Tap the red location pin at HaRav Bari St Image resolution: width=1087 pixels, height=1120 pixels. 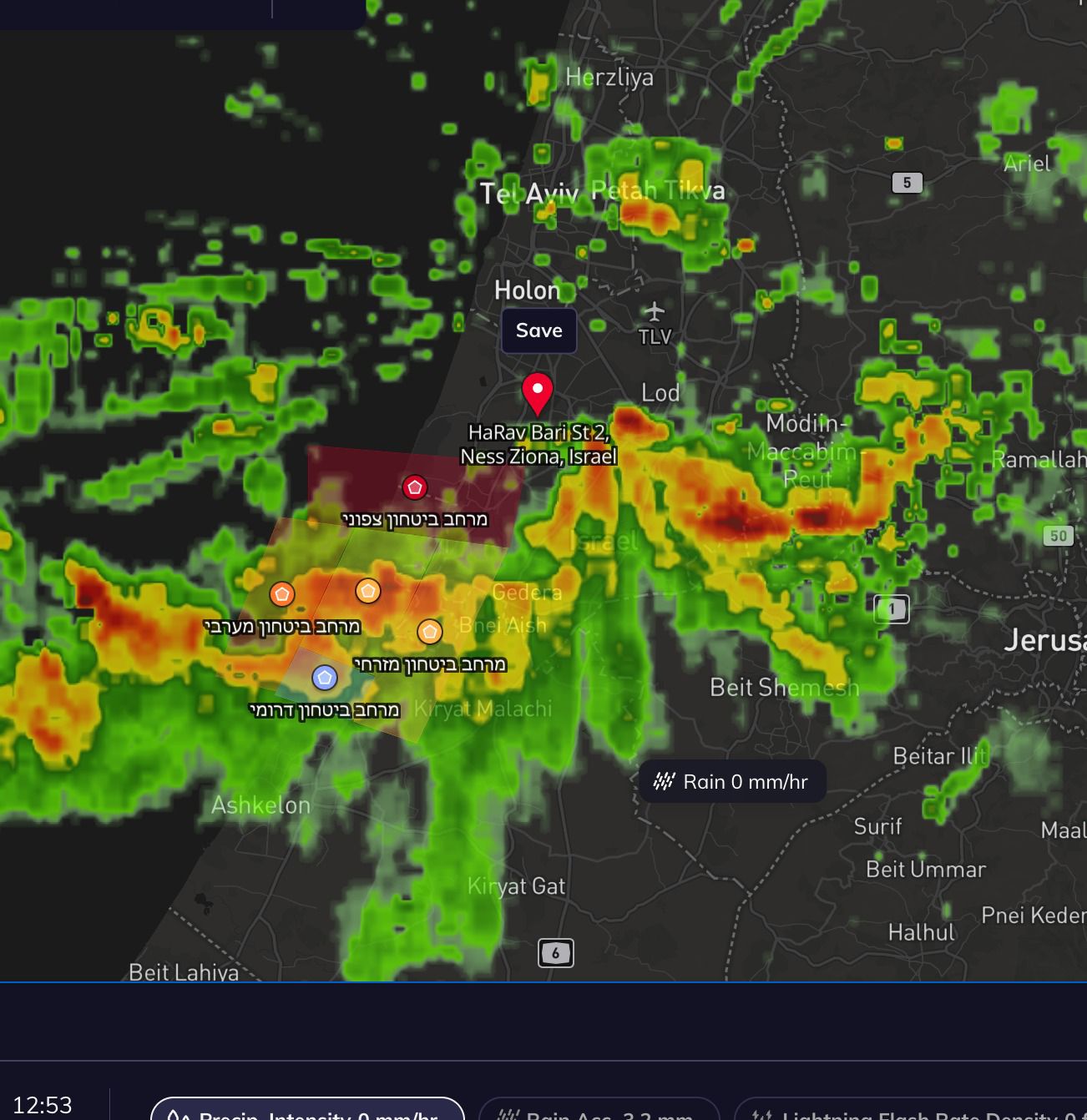click(x=538, y=393)
